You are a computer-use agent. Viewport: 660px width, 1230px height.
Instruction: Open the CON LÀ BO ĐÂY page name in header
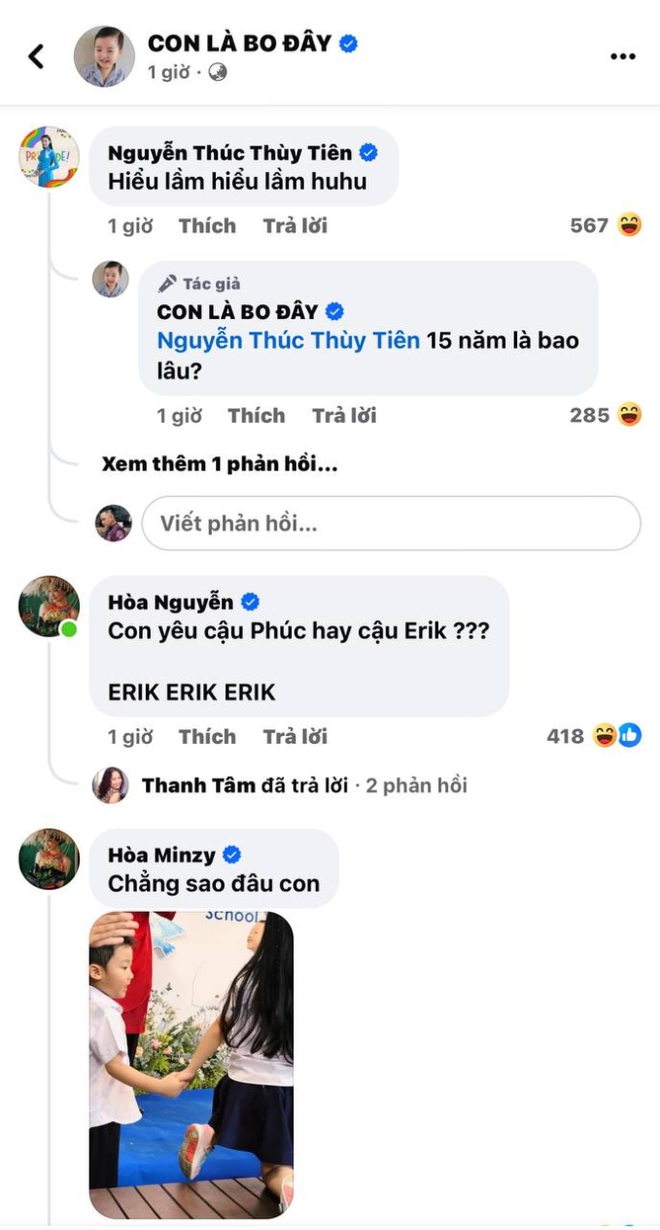[239, 43]
